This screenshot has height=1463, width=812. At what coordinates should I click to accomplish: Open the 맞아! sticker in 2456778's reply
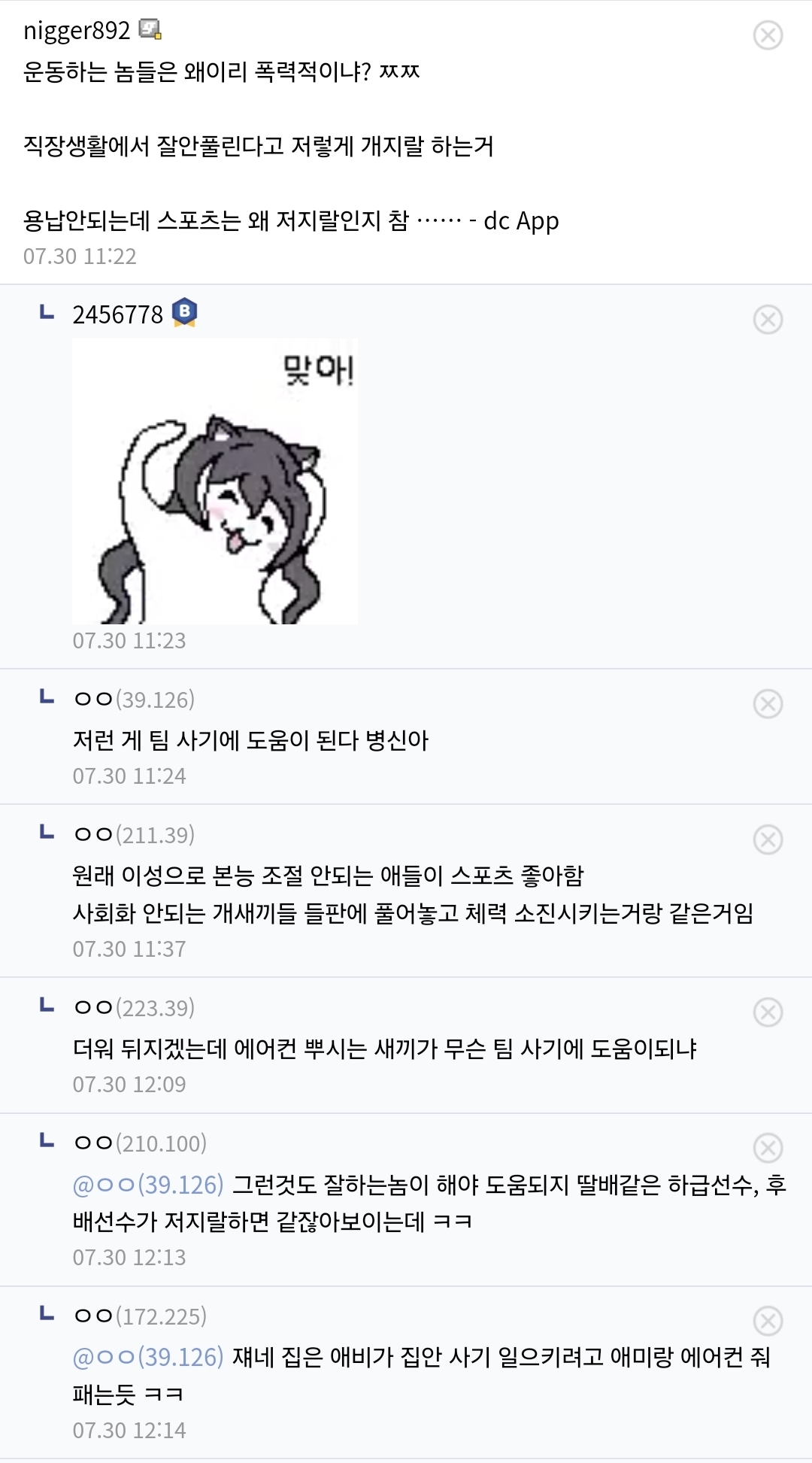(214, 481)
